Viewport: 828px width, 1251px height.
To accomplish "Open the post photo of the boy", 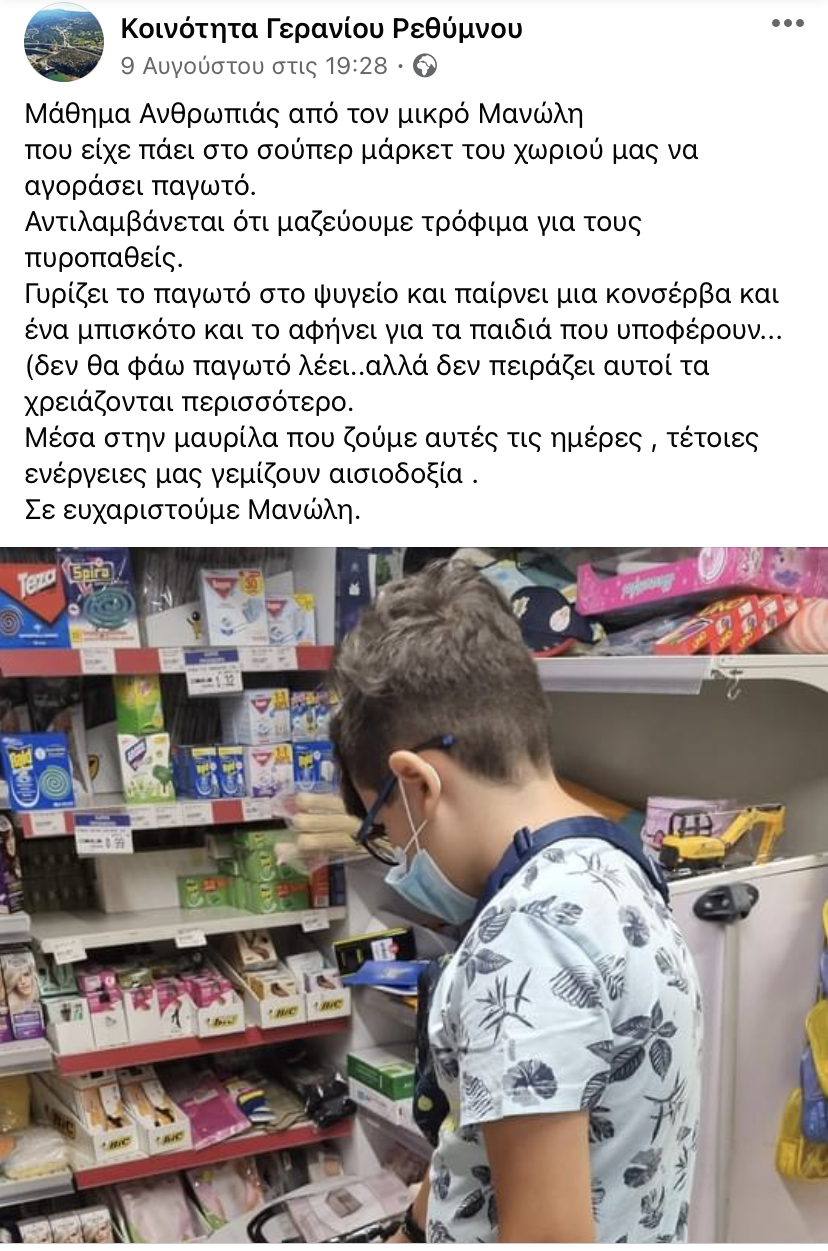I will click(414, 895).
